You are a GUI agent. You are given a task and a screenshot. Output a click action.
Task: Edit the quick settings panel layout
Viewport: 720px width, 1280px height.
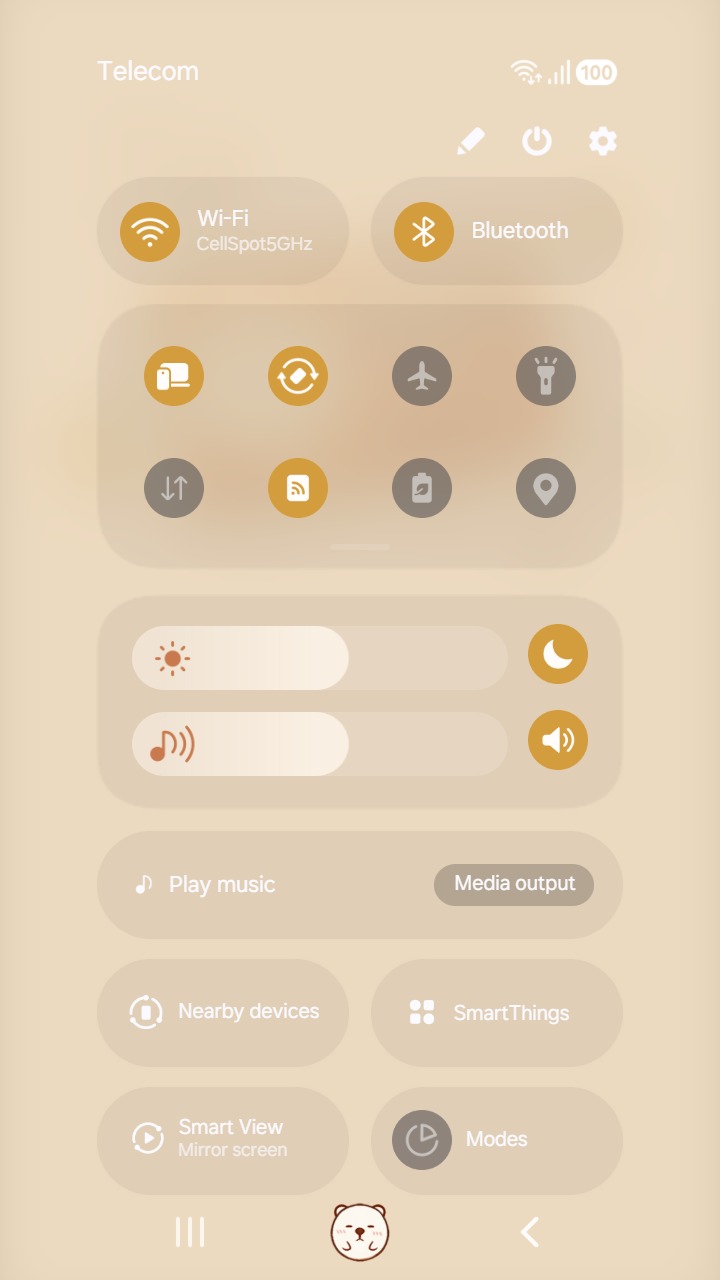(470, 141)
